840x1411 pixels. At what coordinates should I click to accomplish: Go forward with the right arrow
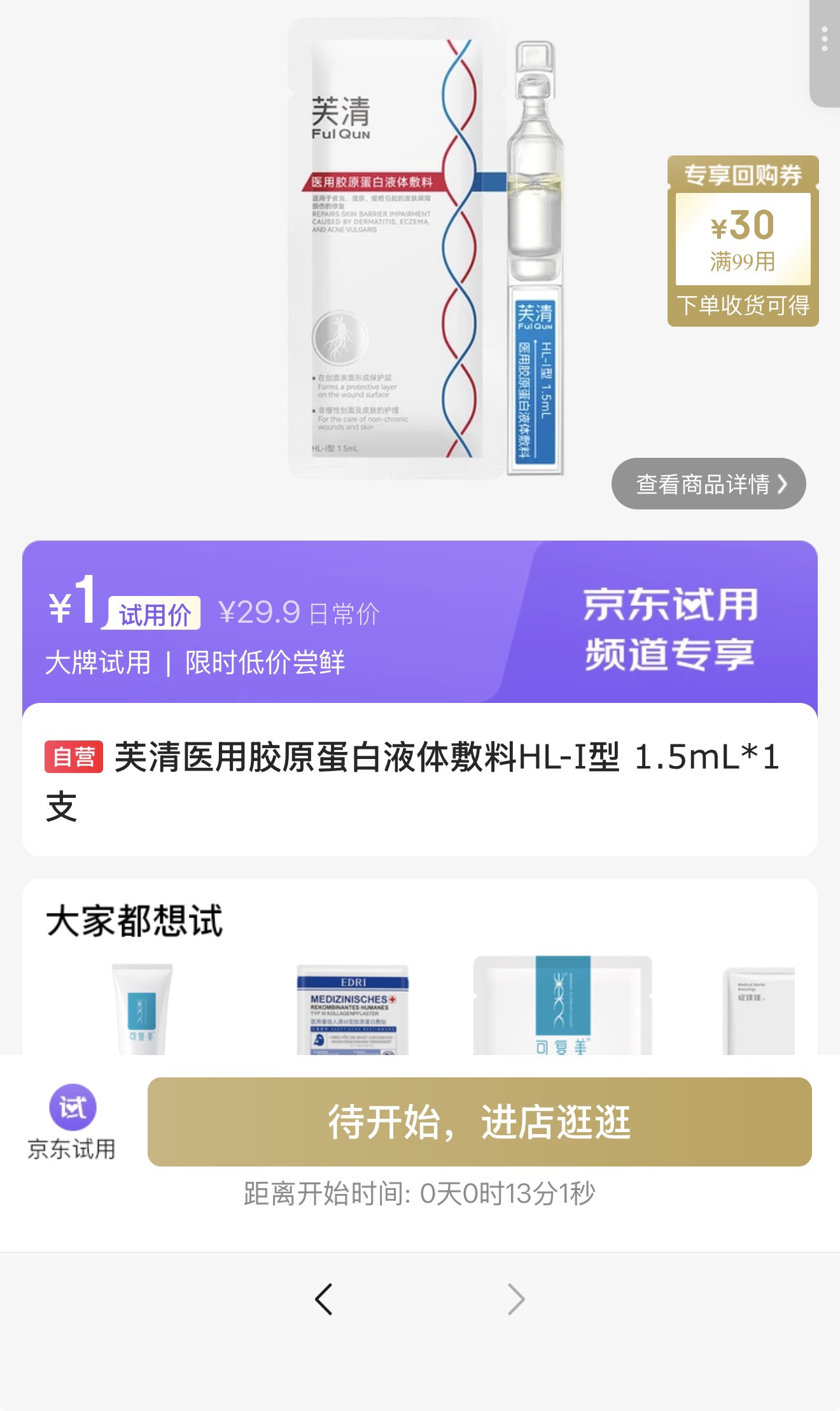(515, 1299)
